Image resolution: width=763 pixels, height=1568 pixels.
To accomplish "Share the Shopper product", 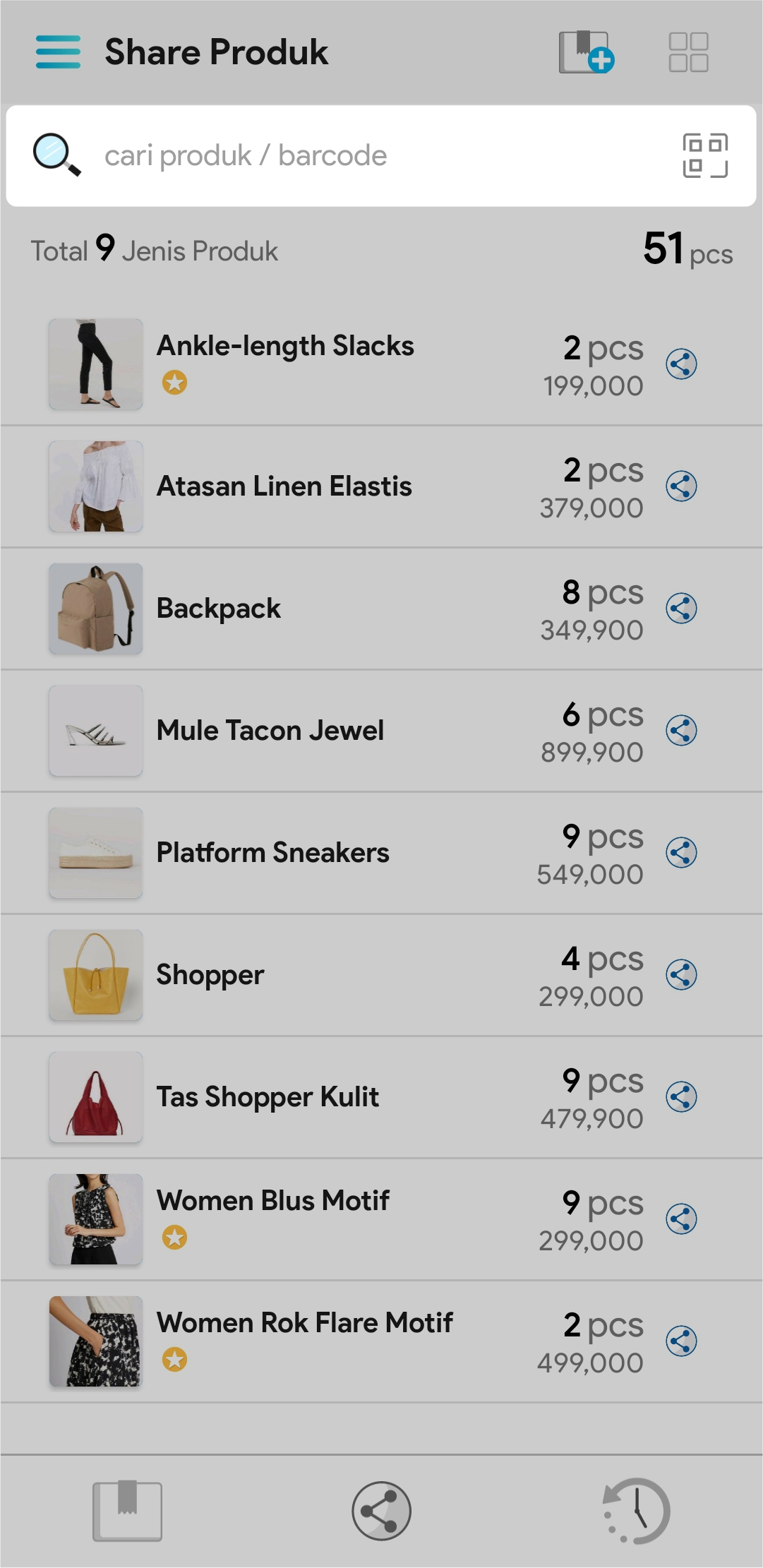I will click(x=681, y=975).
